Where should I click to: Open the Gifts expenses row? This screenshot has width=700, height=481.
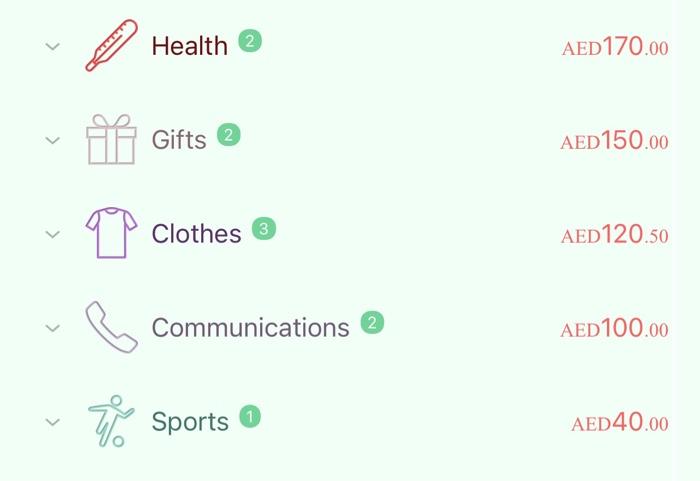coord(179,140)
